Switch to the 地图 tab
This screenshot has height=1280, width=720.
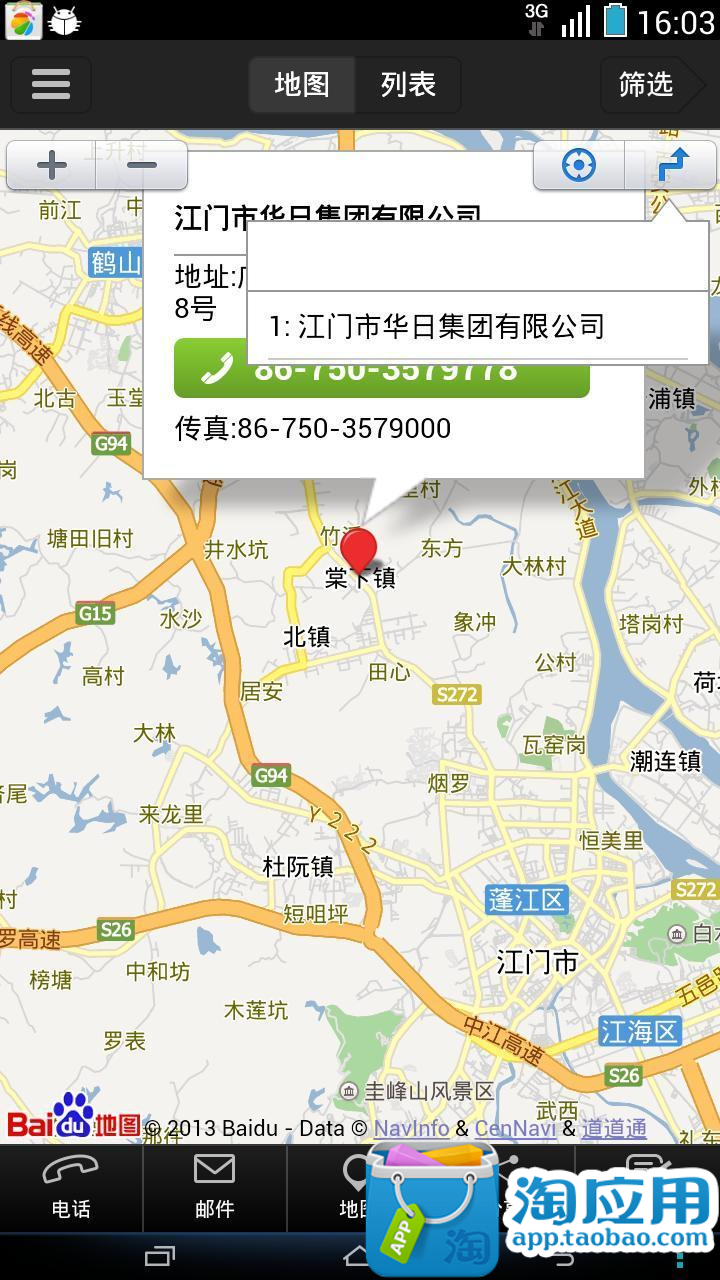[x=302, y=85]
